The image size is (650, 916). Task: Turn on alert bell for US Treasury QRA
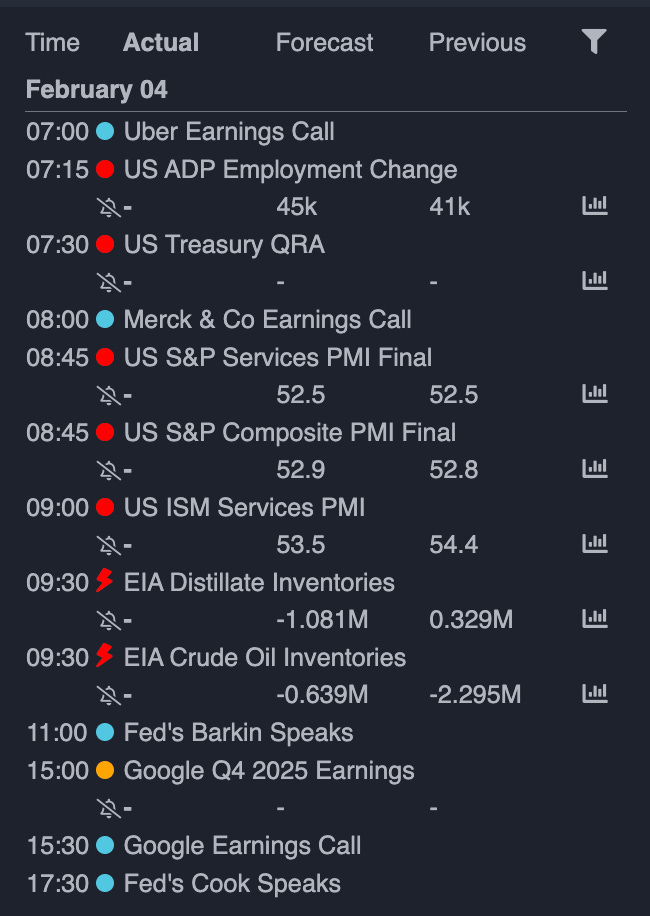[109, 282]
